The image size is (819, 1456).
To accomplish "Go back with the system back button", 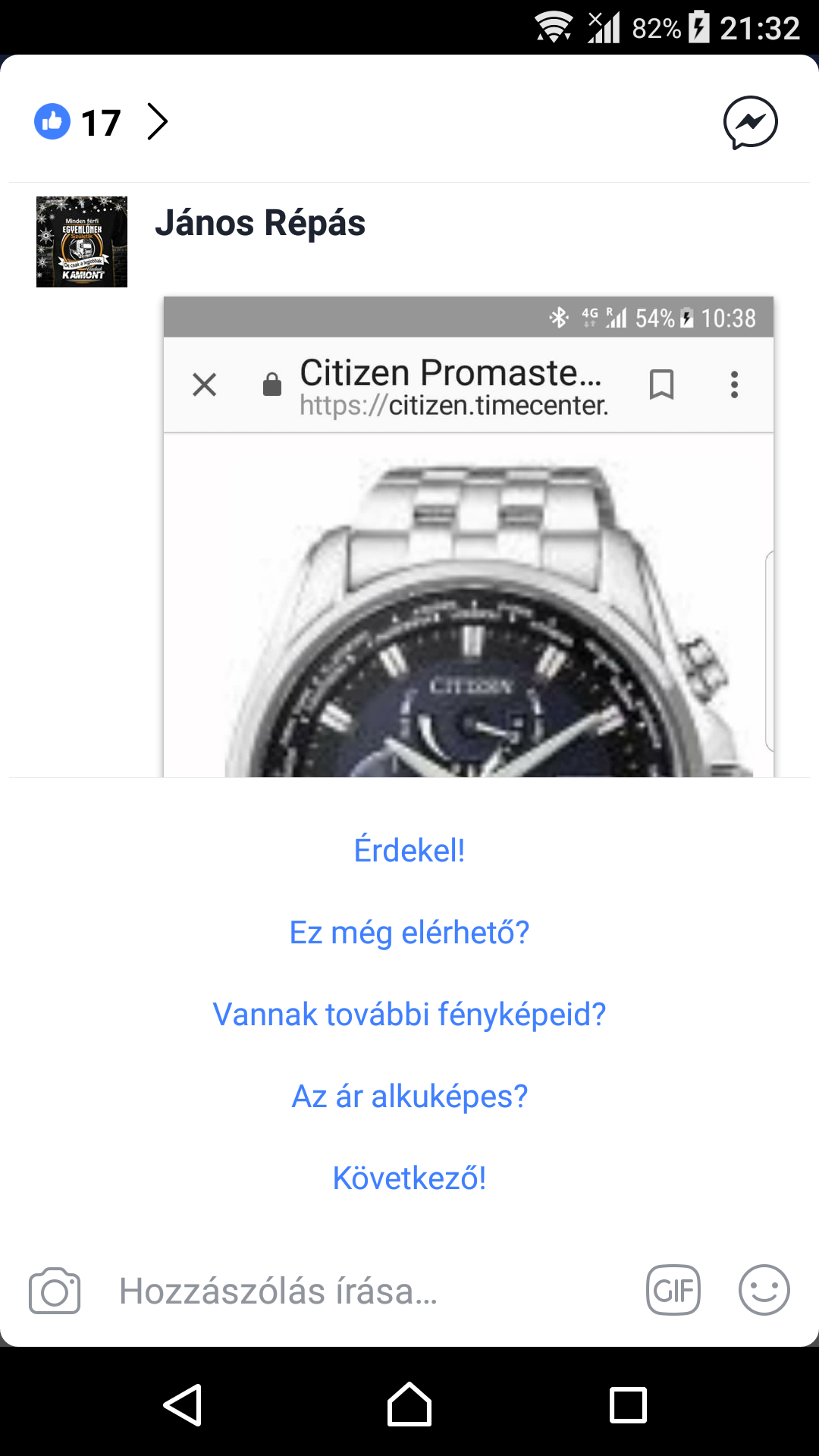I will [x=183, y=1405].
